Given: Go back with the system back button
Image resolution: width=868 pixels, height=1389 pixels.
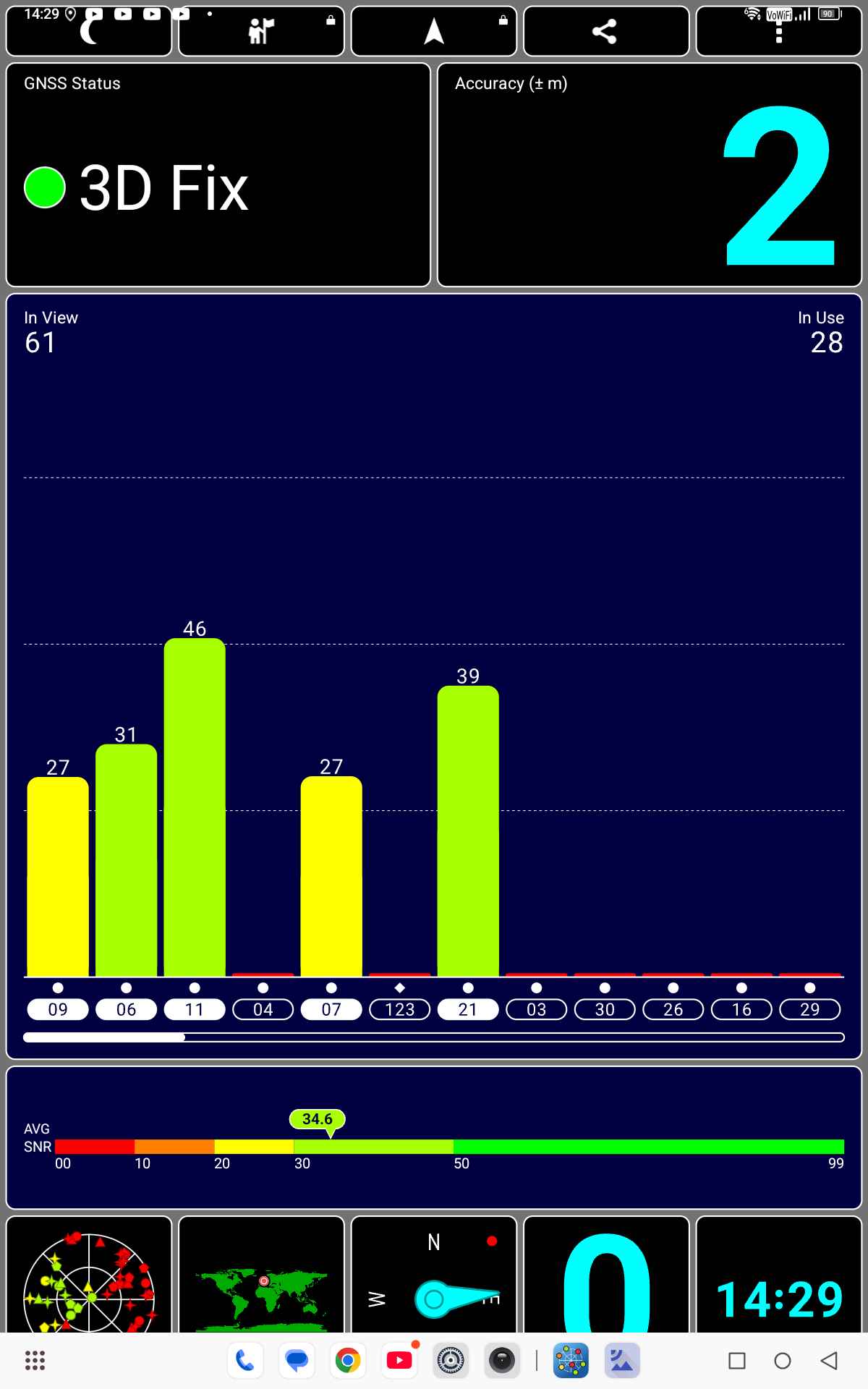Looking at the screenshot, I should pos(829,1361).
